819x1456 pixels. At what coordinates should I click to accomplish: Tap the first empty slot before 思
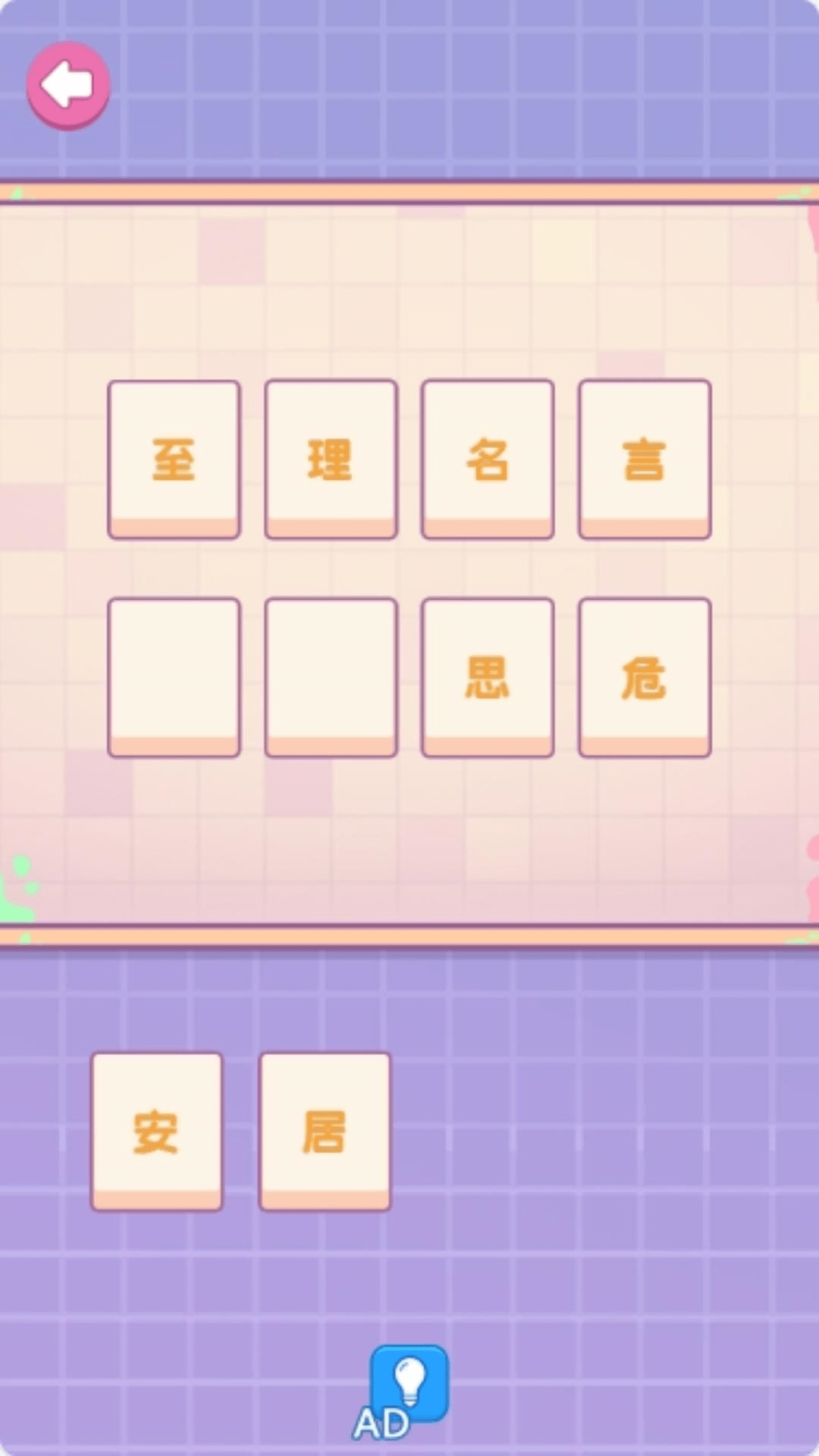[174, 676]
